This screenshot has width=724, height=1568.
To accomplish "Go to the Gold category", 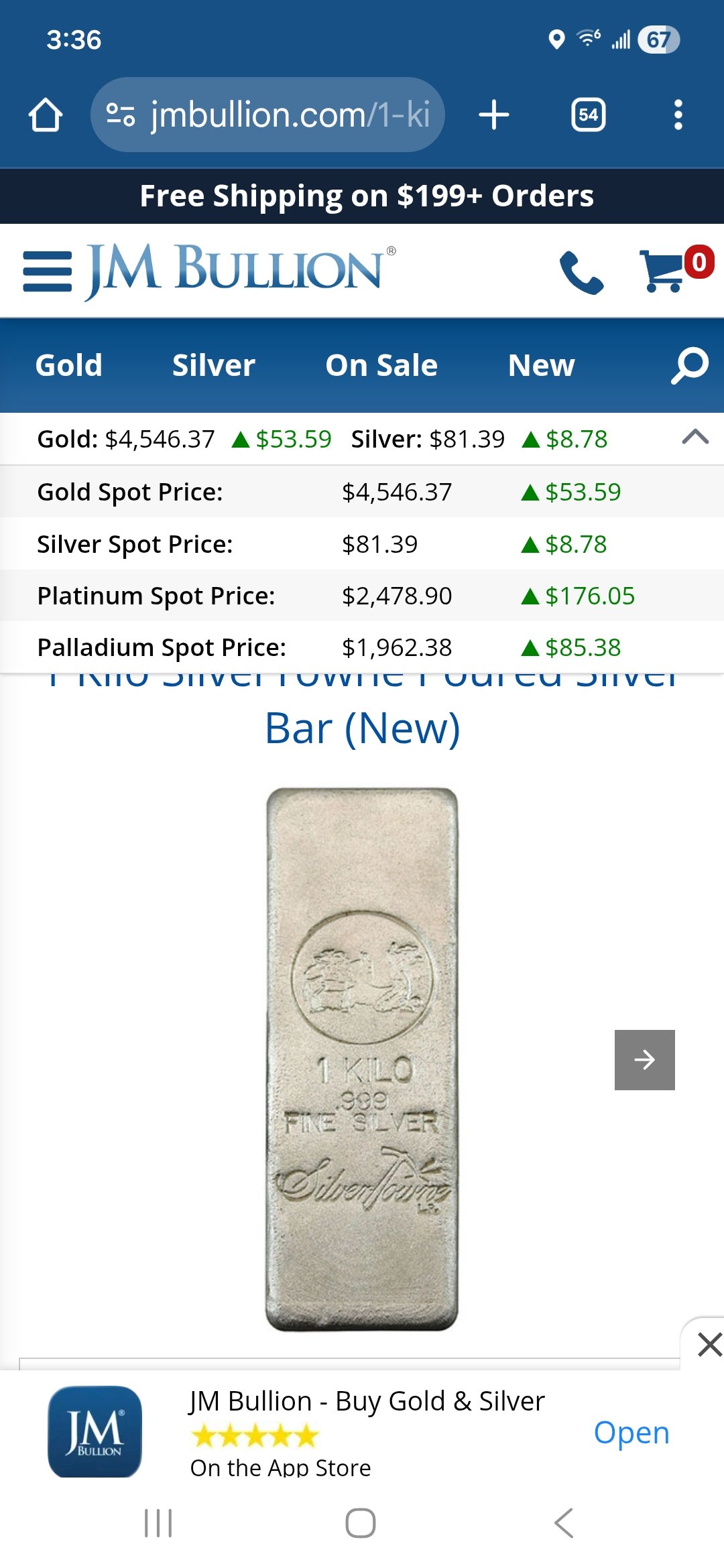I will point(68,365).
